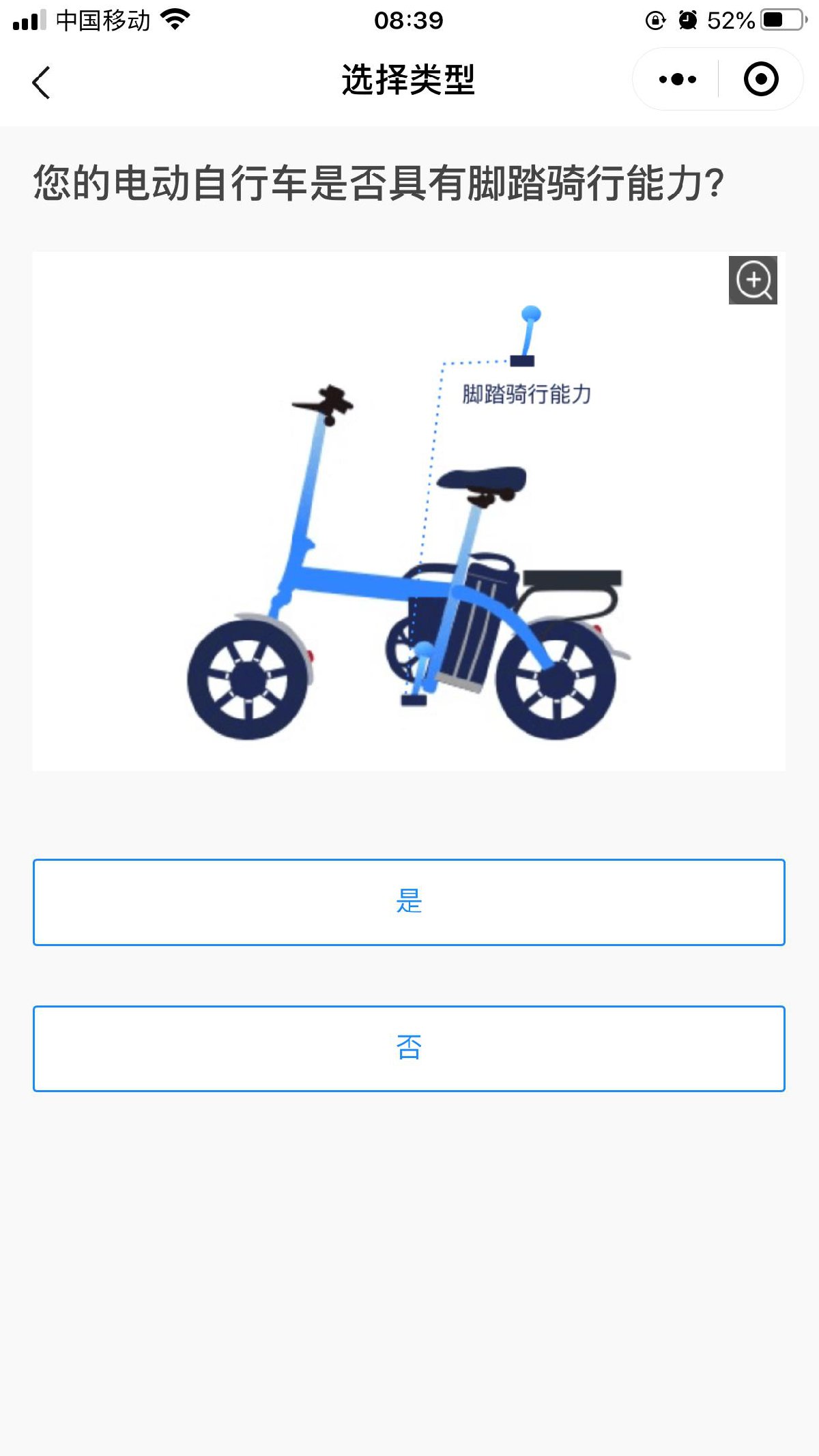Enlarge the bike image with the magnifier icon

[x=753, y=280]
